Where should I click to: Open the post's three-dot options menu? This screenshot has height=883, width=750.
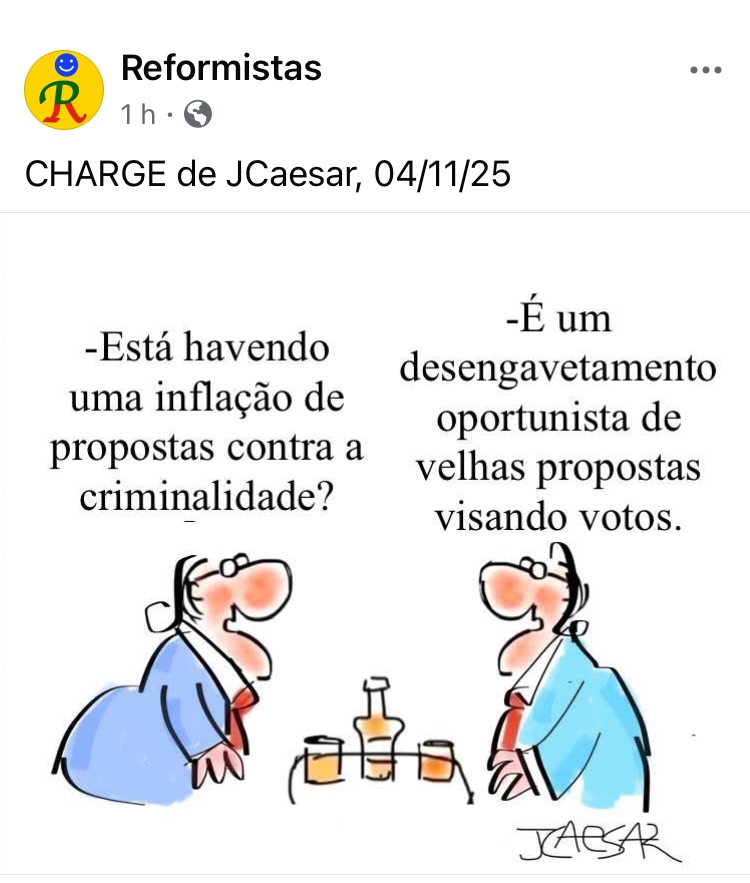[706, 70]
